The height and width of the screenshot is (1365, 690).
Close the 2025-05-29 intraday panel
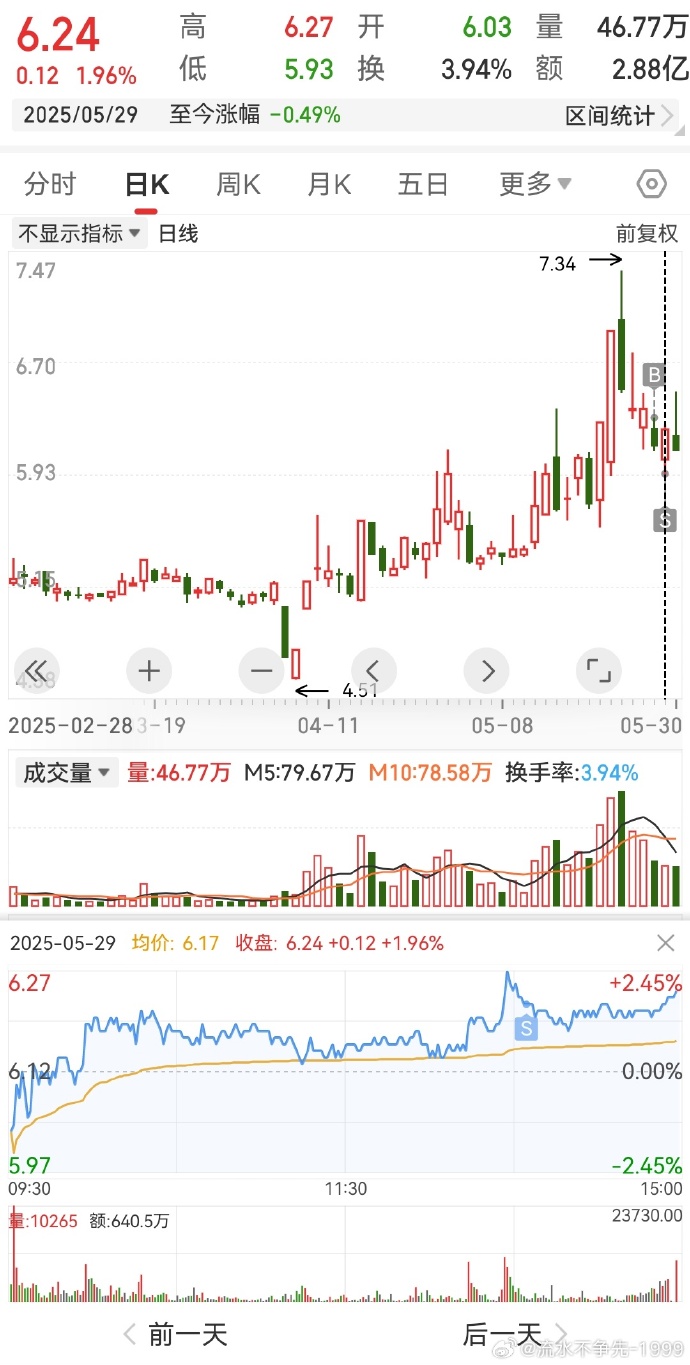click(665, 943)
